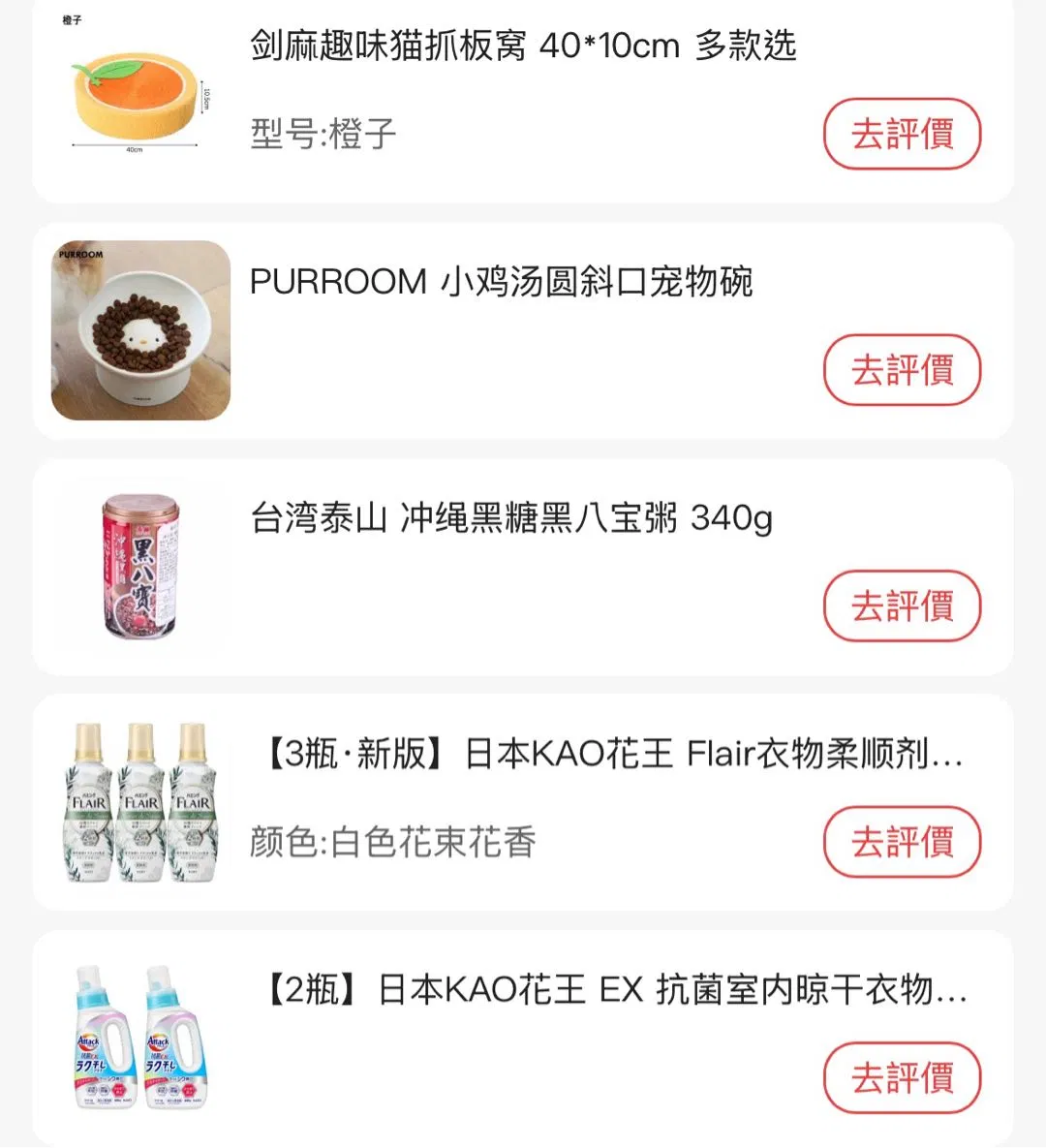This screenshot has height=1148, width=1046.
Task: Tap 去評價 for the 剑麻趣味猫抓板窝
Action: tap(902, 134)
